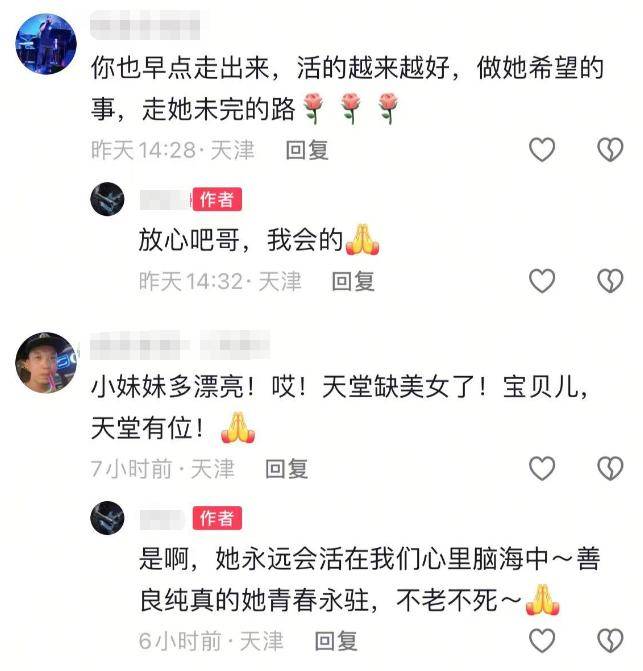
Task: Dislike the author's reply 放心吧哥，我会的
Action: point(610,281)
